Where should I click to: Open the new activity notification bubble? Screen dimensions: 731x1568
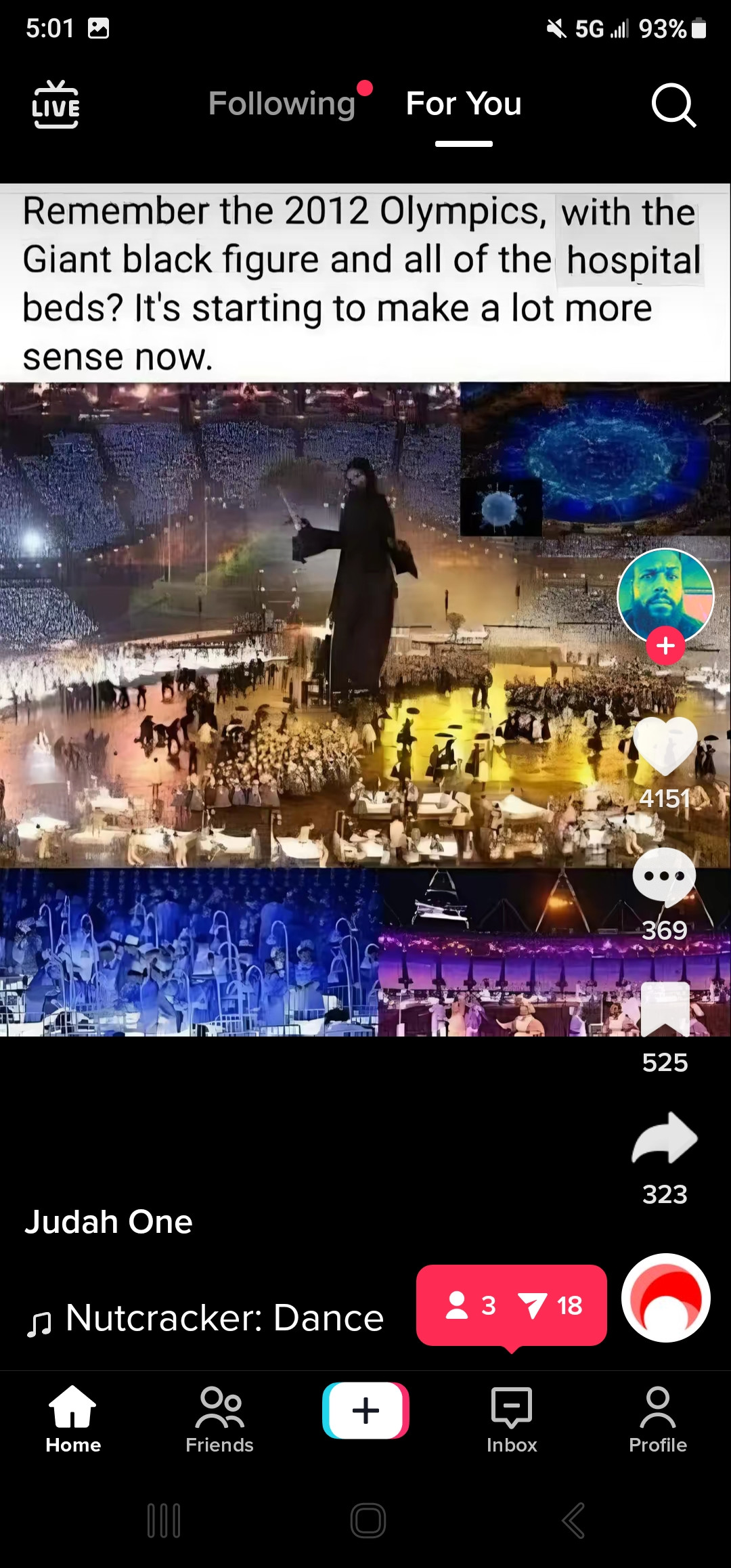(x=512, y=1305)
